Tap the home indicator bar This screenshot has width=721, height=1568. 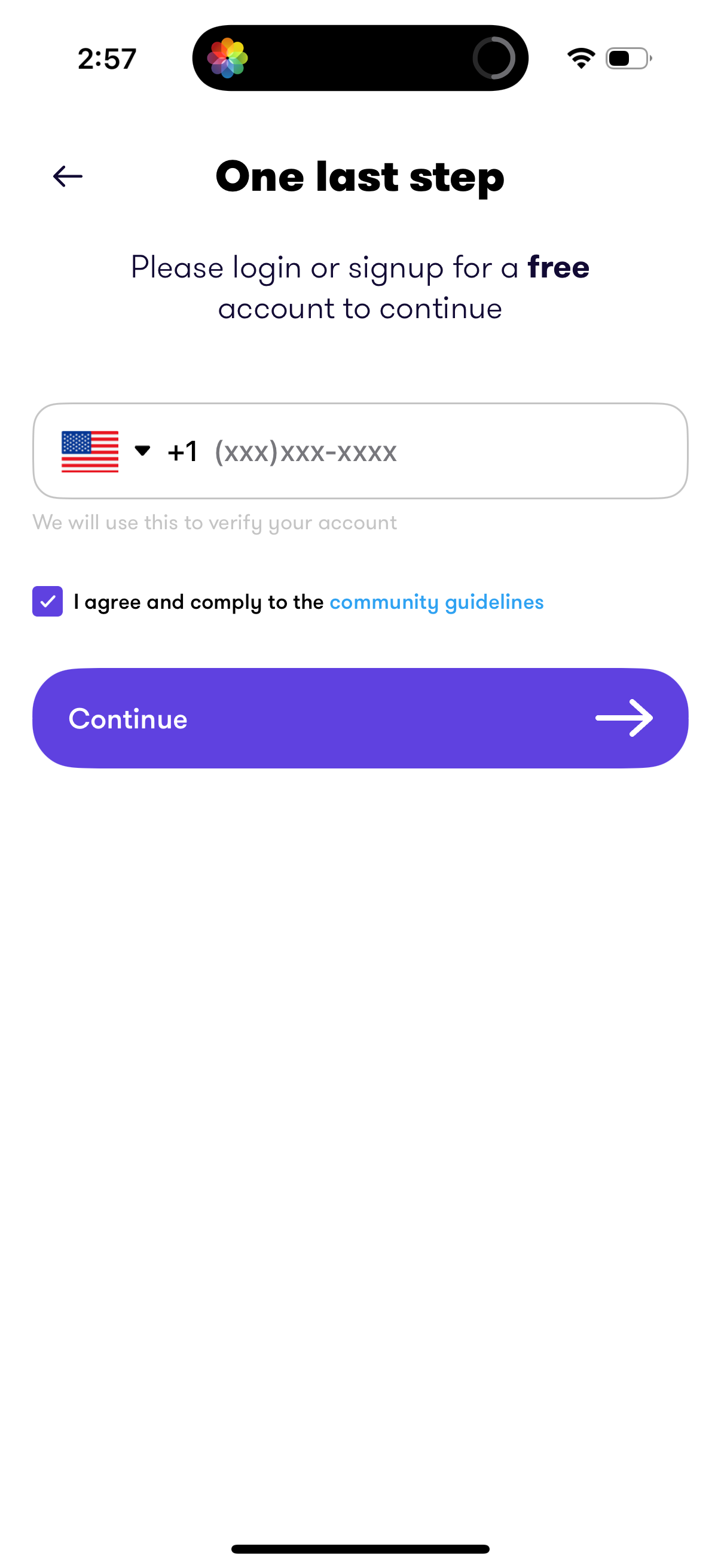360,1548
